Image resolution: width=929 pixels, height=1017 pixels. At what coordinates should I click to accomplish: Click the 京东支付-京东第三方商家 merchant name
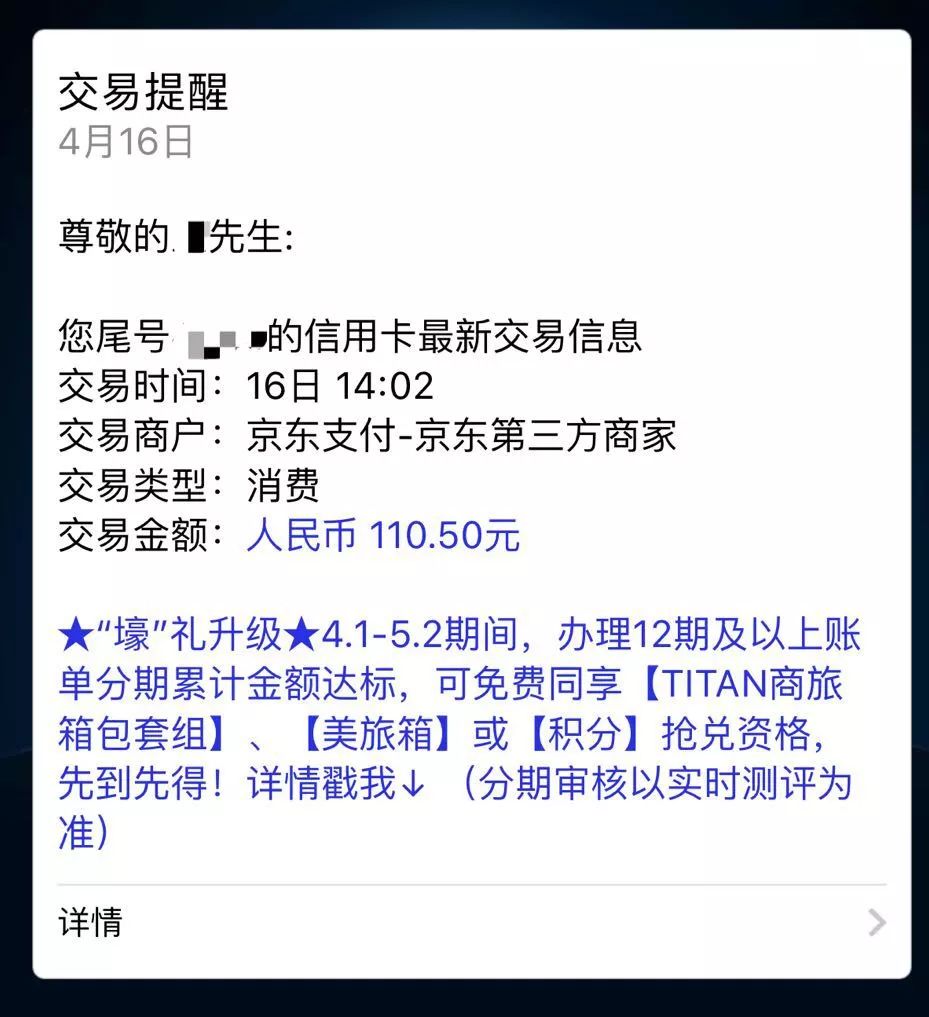pyautogui.click(x=460, y=437)
